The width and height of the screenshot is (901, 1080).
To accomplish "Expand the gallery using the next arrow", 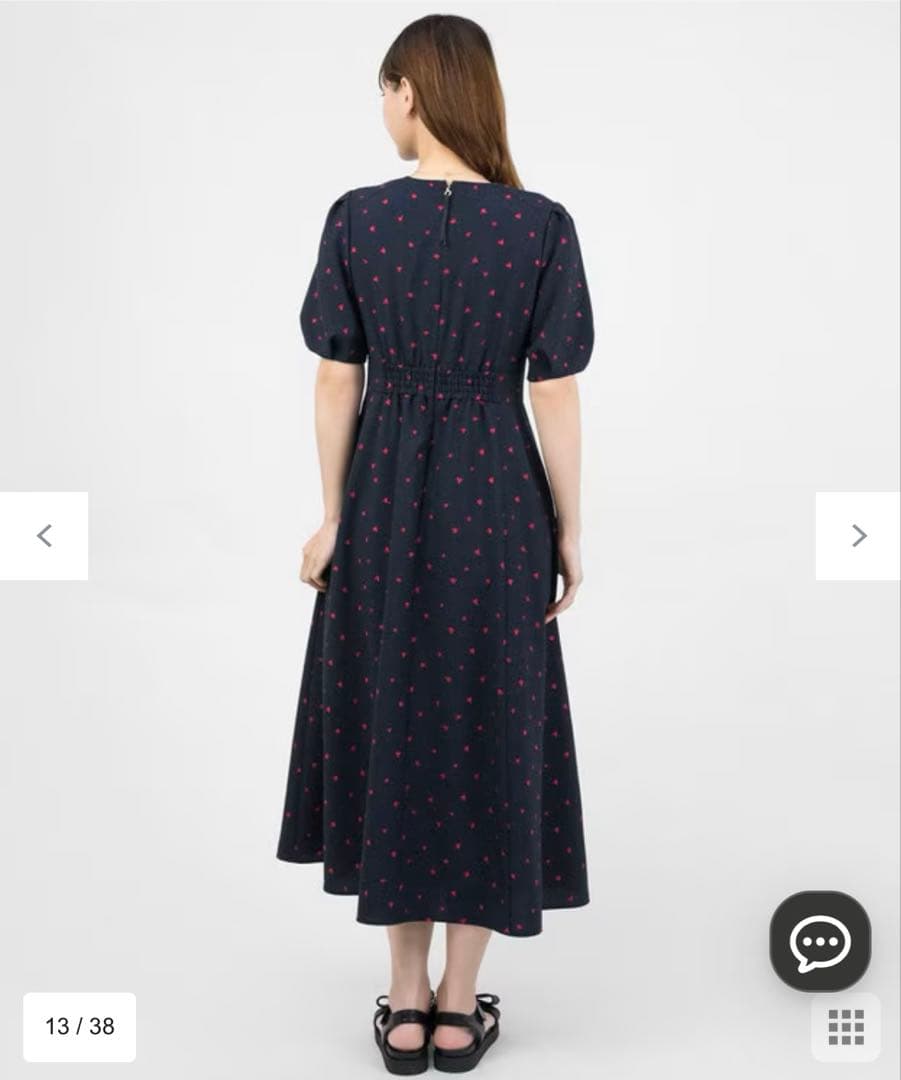I will (858, 536).
